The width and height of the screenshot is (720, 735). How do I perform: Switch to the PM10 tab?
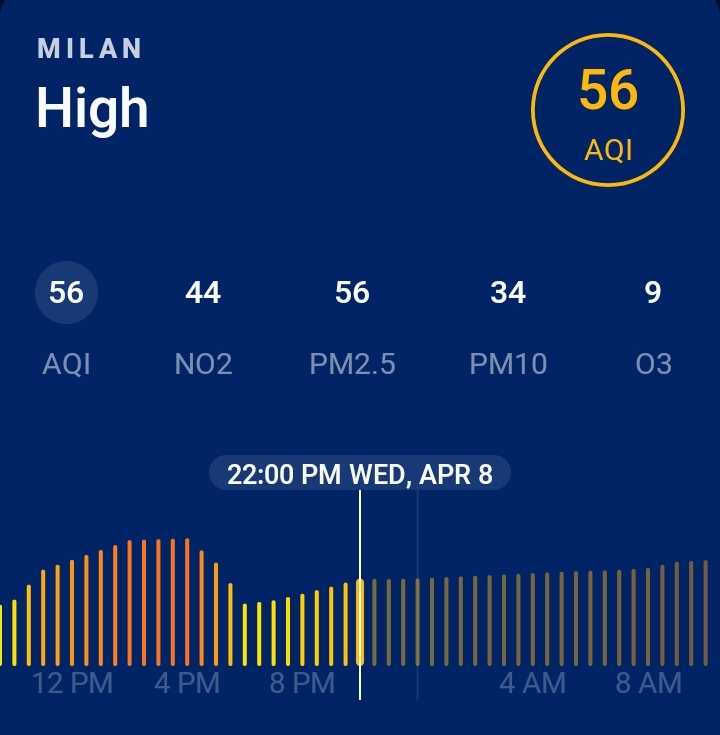pos(508,322)
